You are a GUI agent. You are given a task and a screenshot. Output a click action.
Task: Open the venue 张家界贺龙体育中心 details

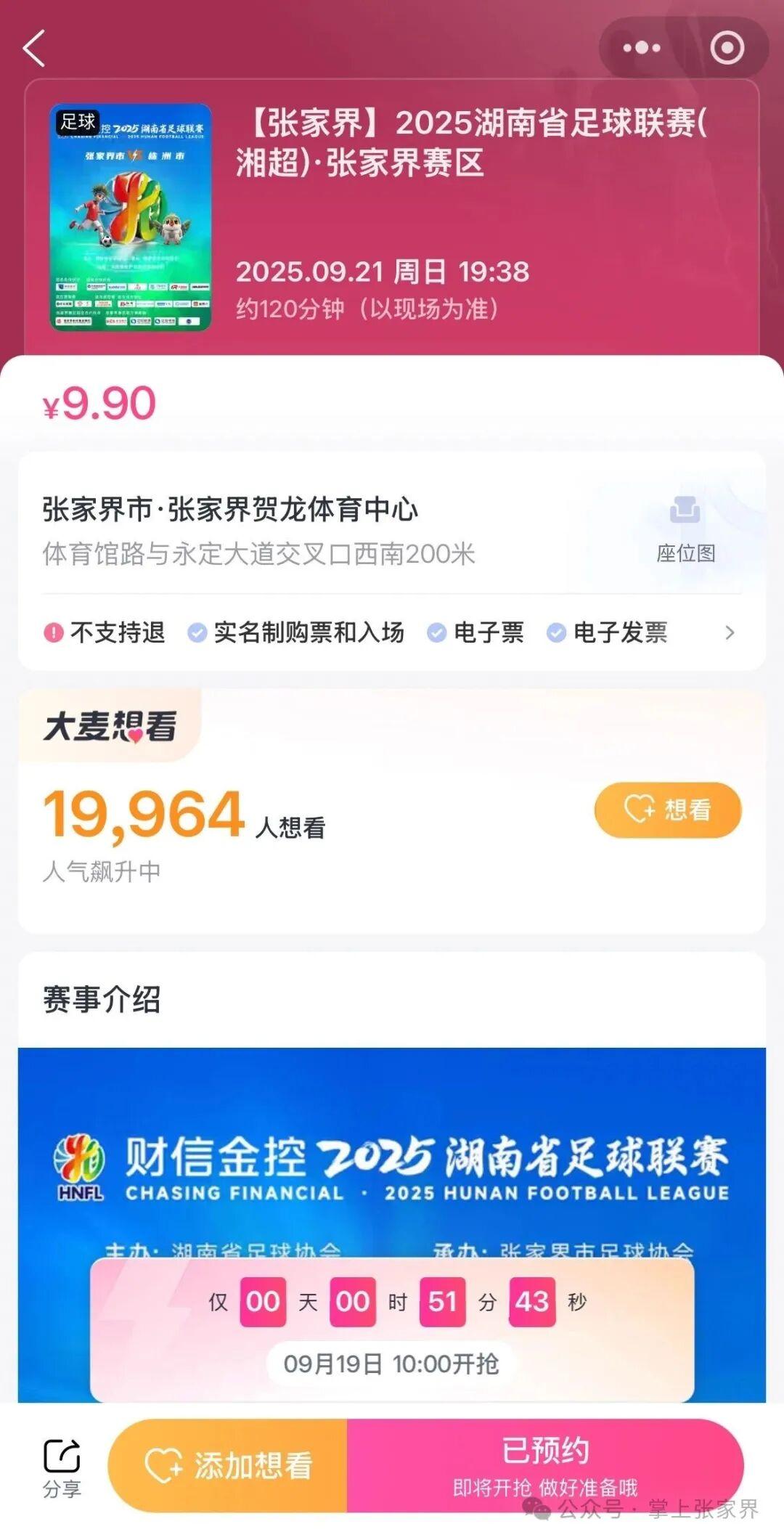coord(290,530)
